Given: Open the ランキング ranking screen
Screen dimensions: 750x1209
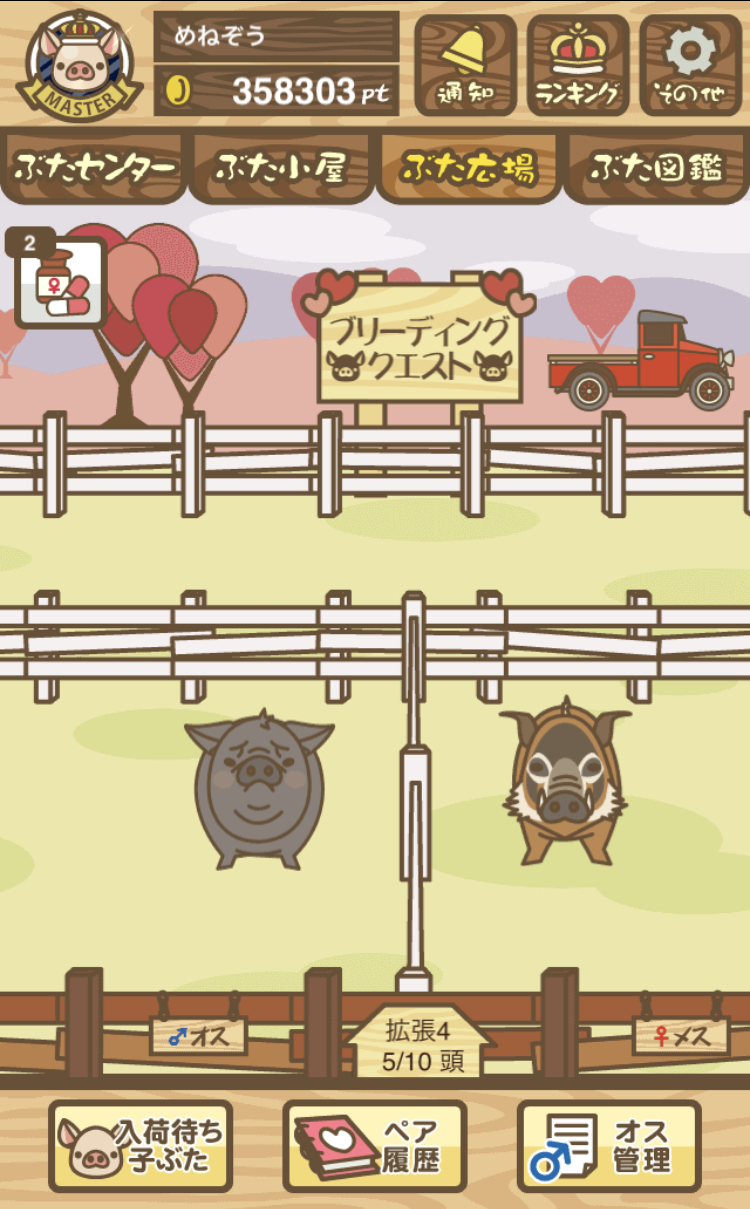Looking at the screenshot, I should 578,65.
